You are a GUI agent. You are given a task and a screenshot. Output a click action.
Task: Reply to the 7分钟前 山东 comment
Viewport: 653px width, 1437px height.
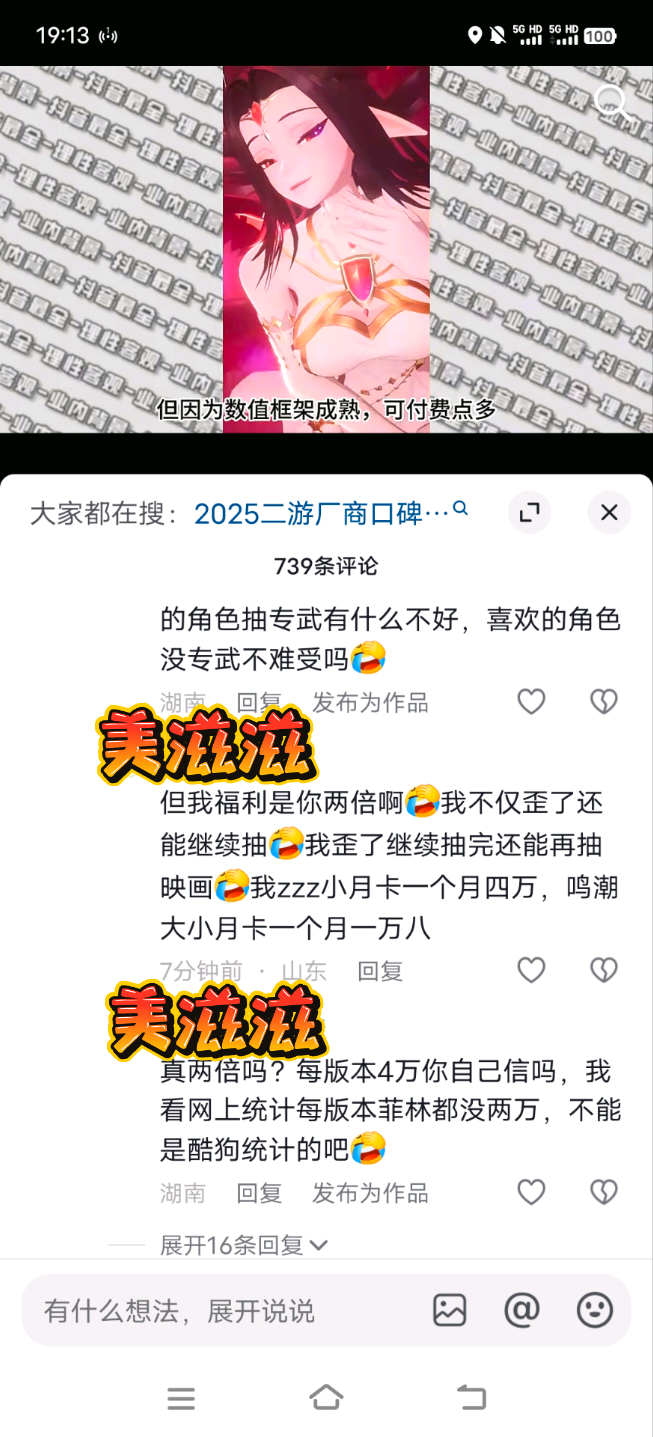click(380, 971)
